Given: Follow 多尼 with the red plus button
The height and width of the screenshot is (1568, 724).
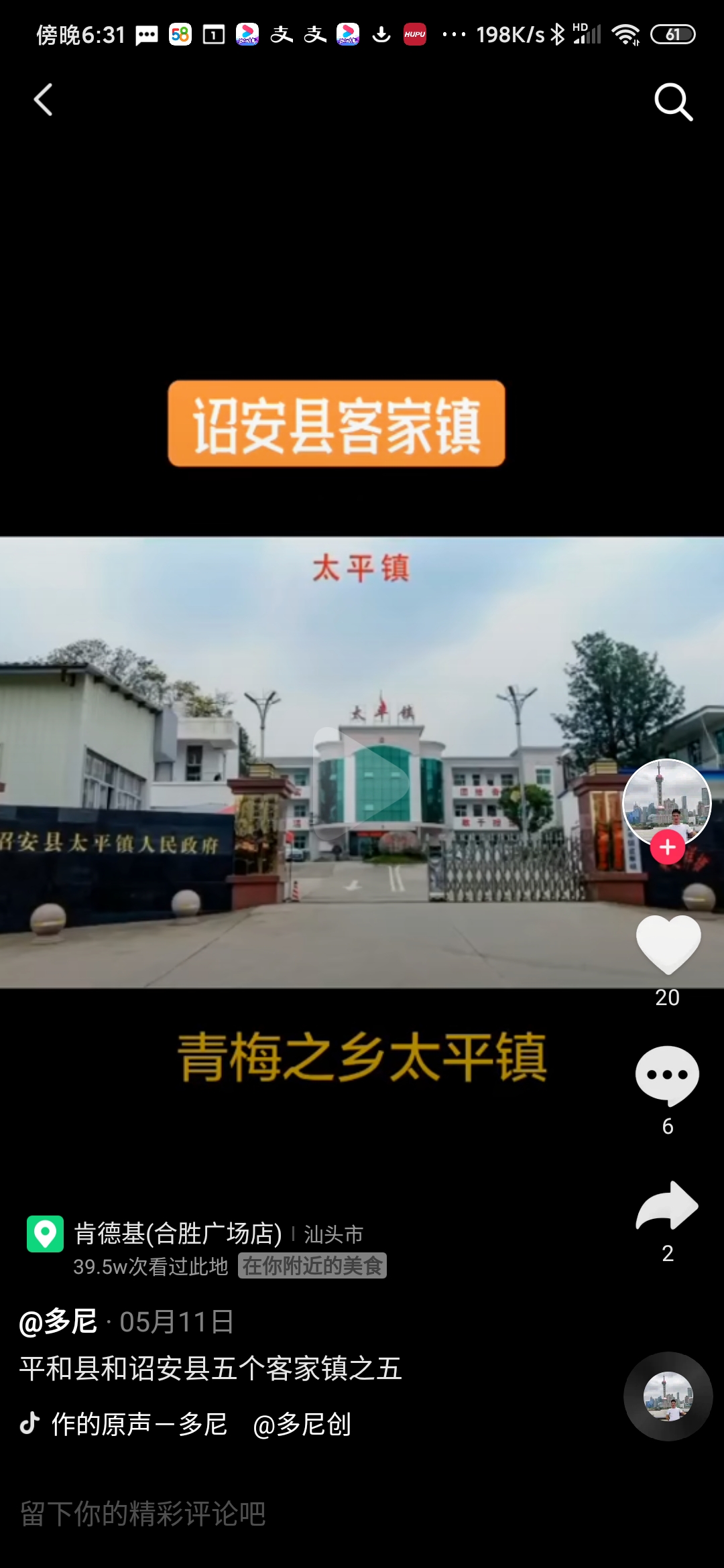Looking at the screenshot, I should [667, 848].
